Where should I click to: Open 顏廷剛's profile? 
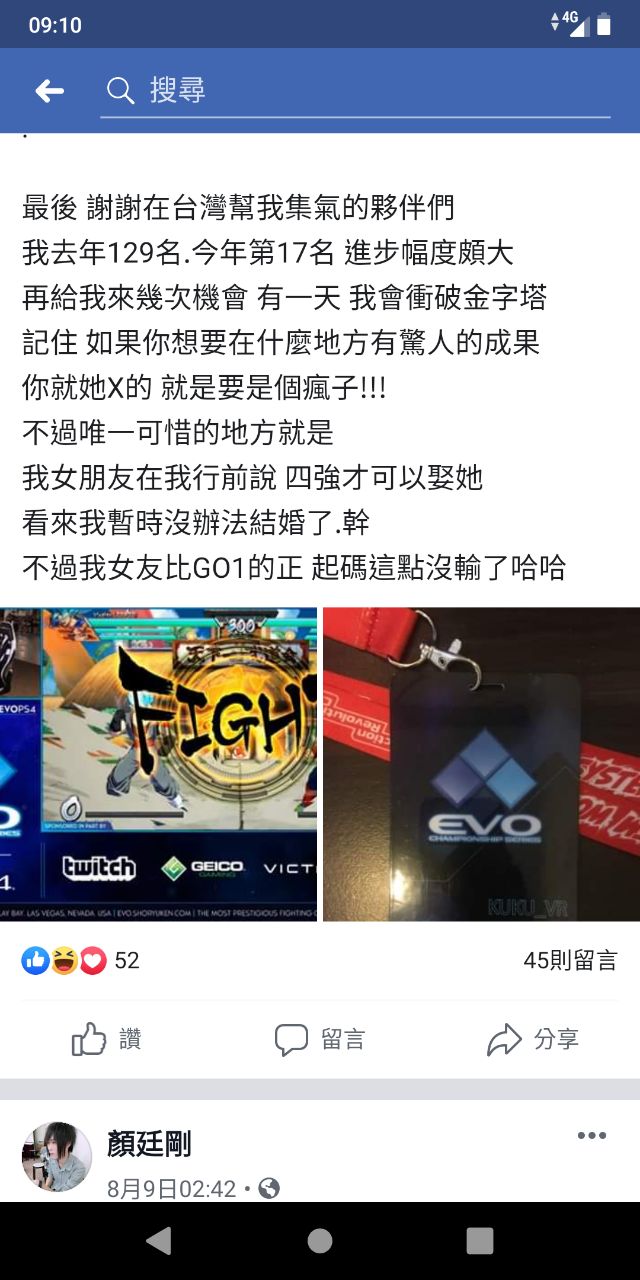pyautogui.click(x=149, y=1143)
